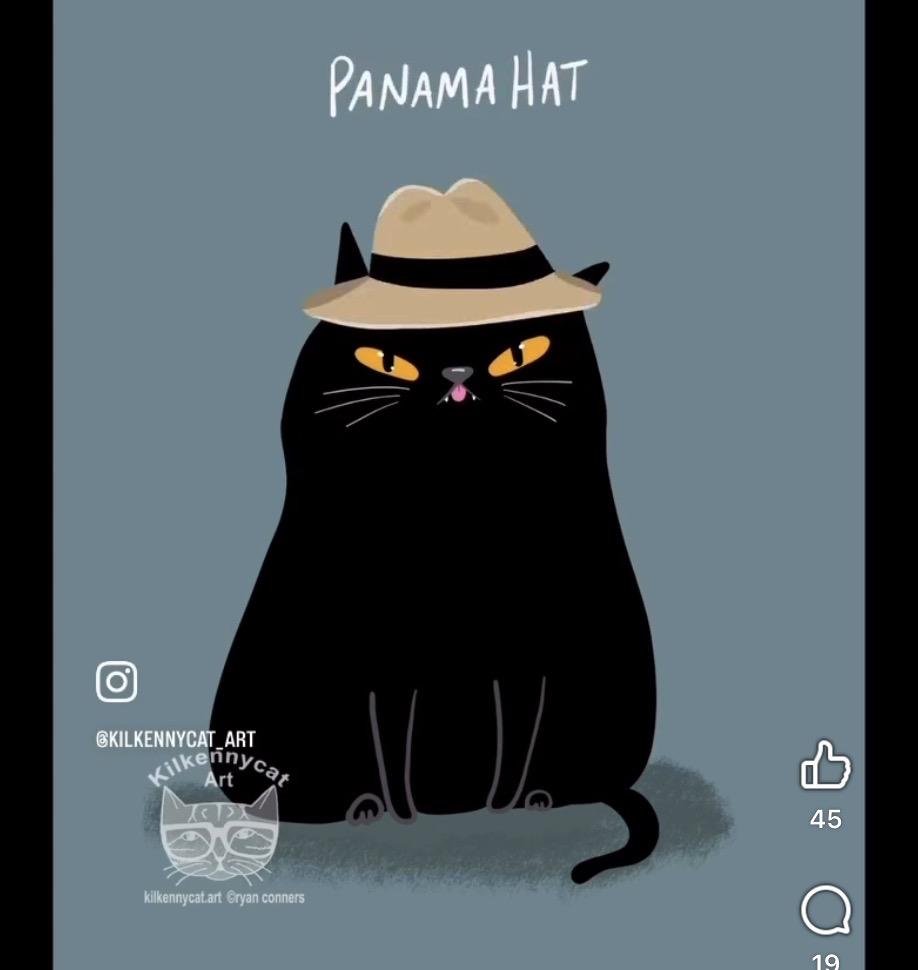
Task: Like this Panama Hat cat reel
Action: pyautogui.click(x=825, y=767)
